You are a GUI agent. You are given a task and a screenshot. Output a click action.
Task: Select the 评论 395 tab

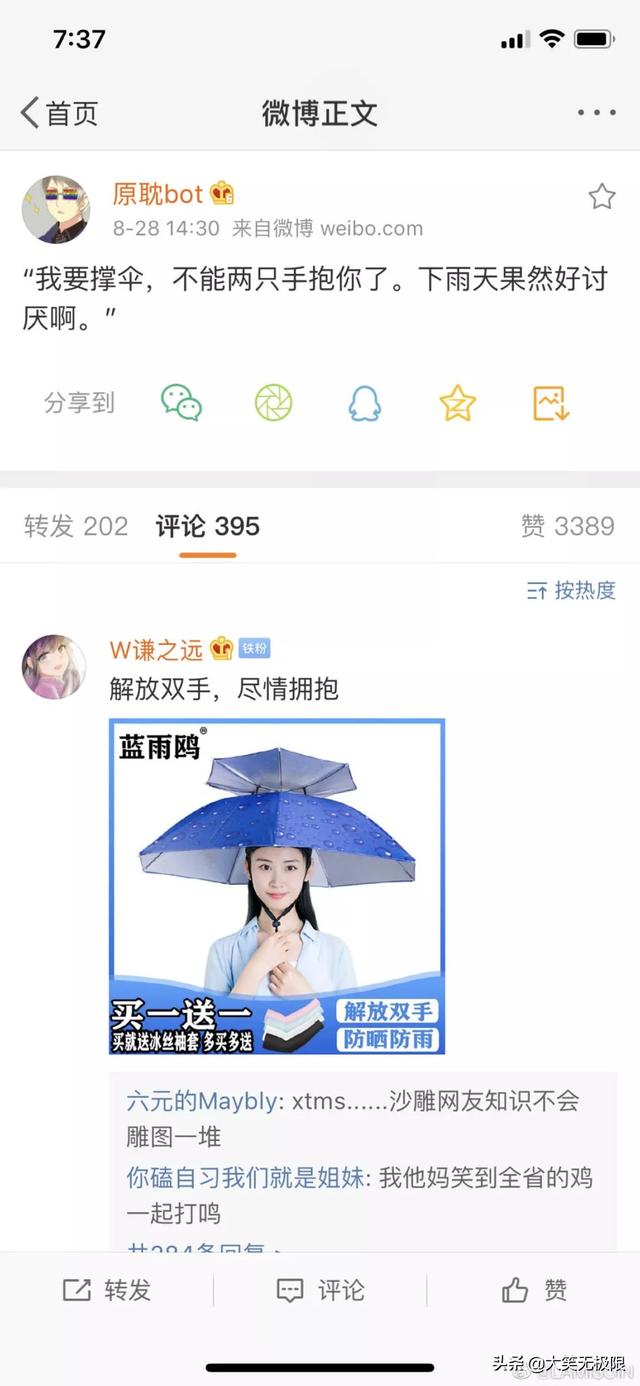[x=207, y=527]
